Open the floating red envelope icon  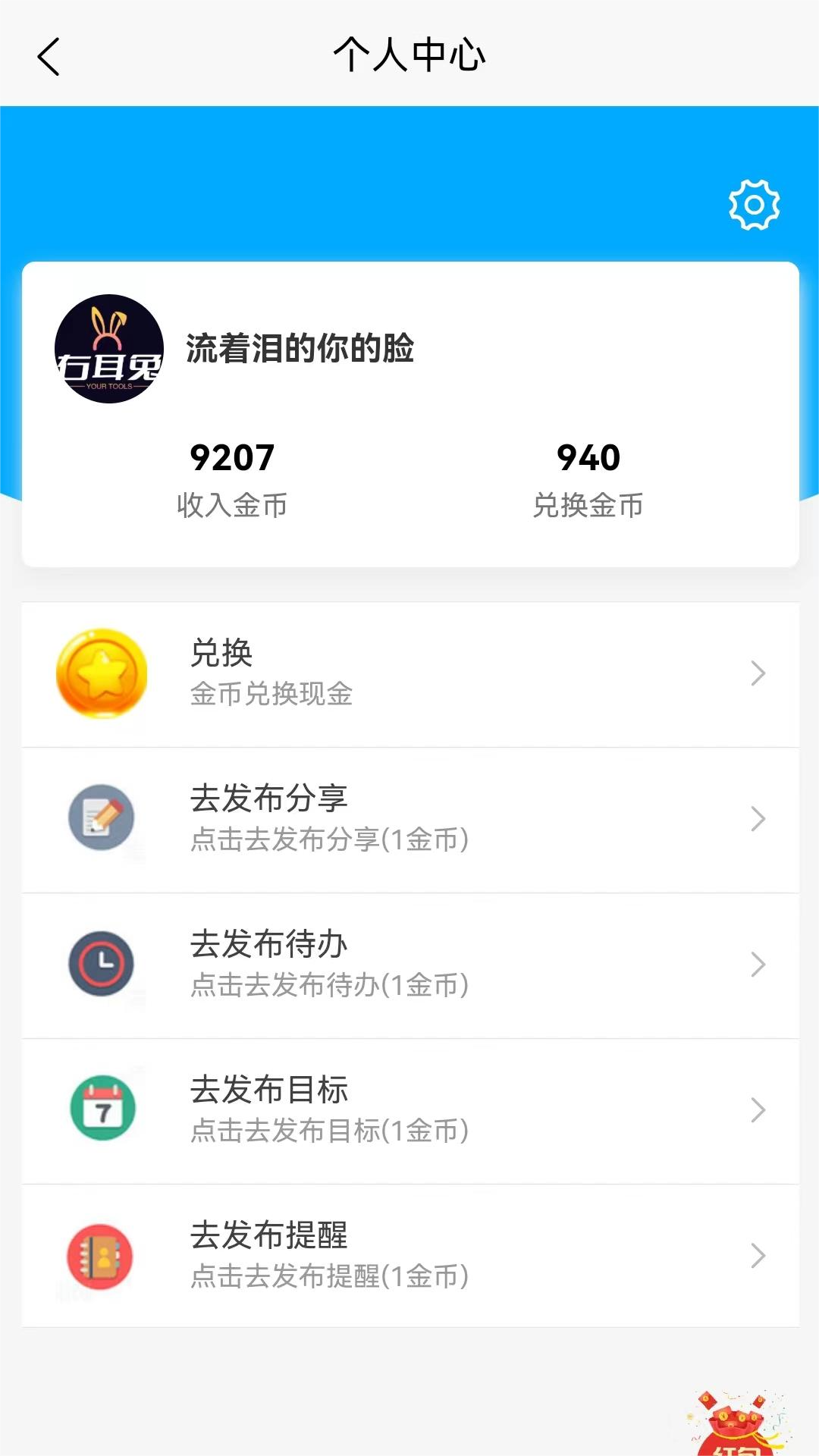pyautogui.click(x=737, y=1426)
